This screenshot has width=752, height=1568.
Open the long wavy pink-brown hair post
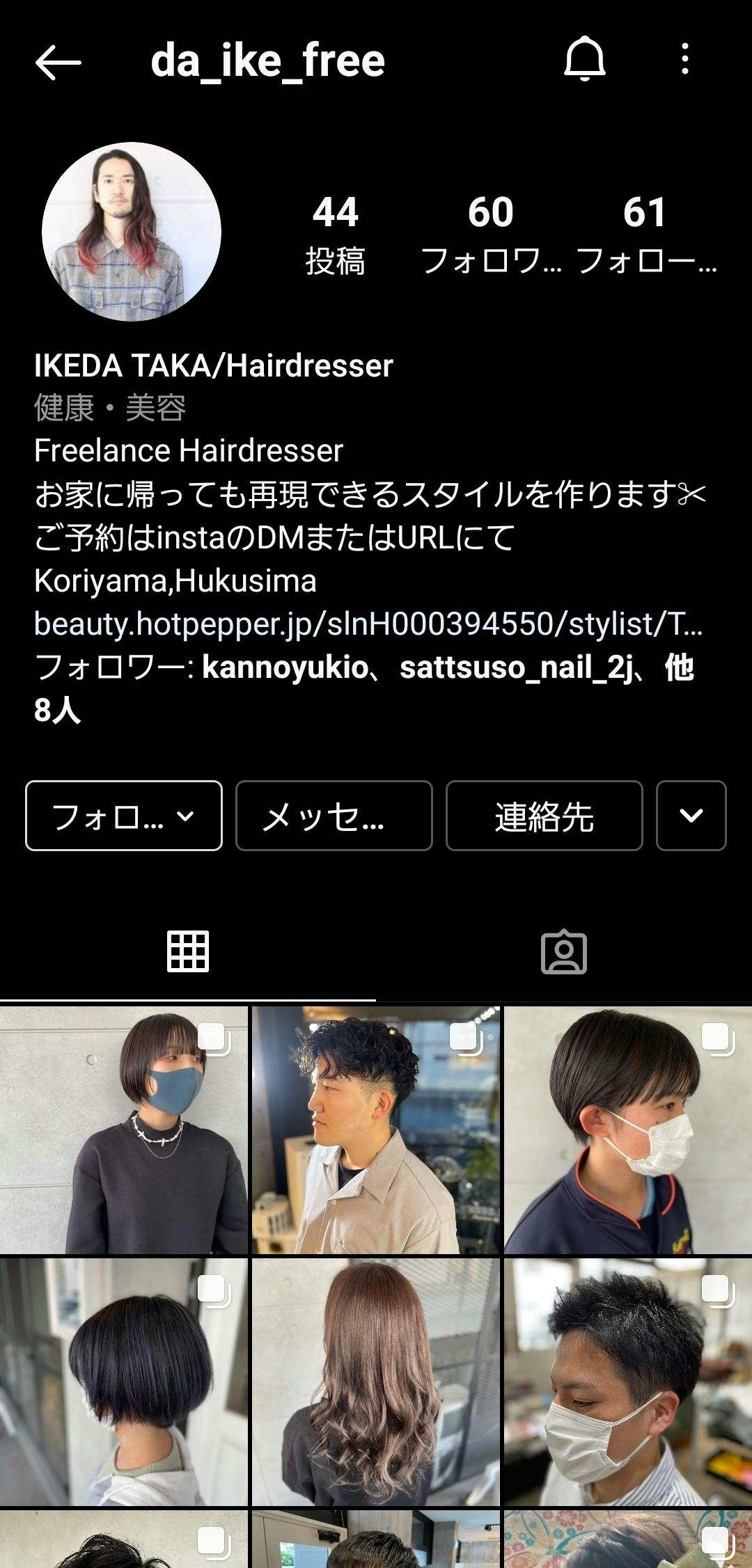[x=376, y=1382]
